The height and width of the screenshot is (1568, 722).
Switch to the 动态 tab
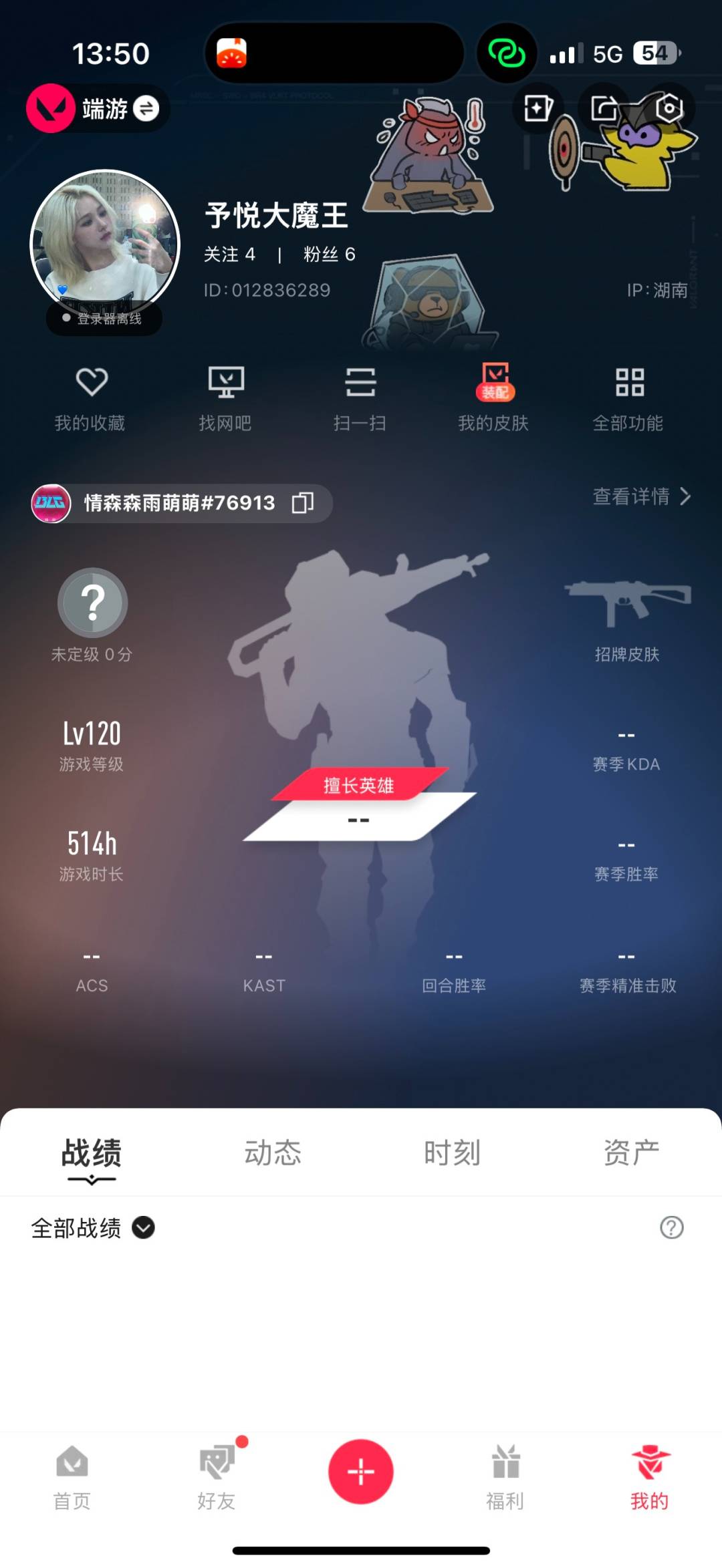(271, 1150)
